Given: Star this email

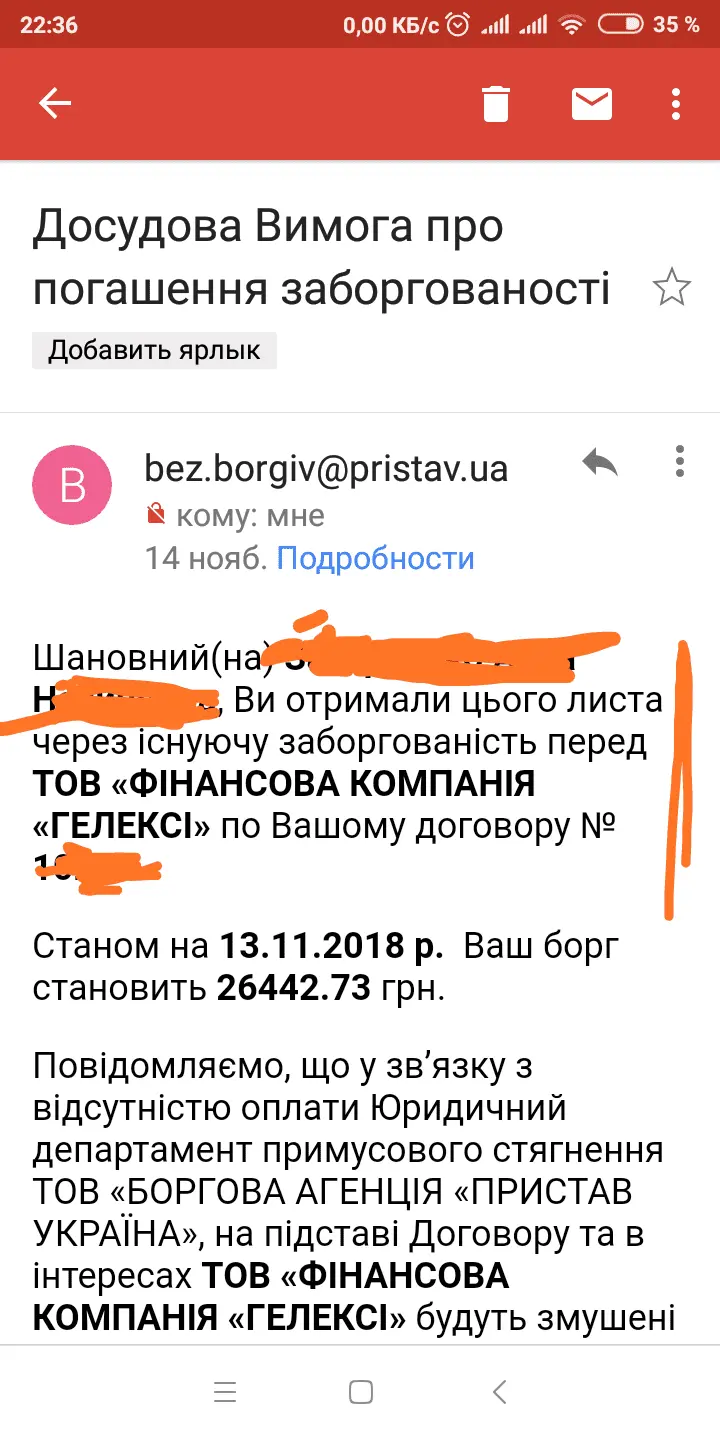Looking at the screenshot, I should (x=671, y=289).
